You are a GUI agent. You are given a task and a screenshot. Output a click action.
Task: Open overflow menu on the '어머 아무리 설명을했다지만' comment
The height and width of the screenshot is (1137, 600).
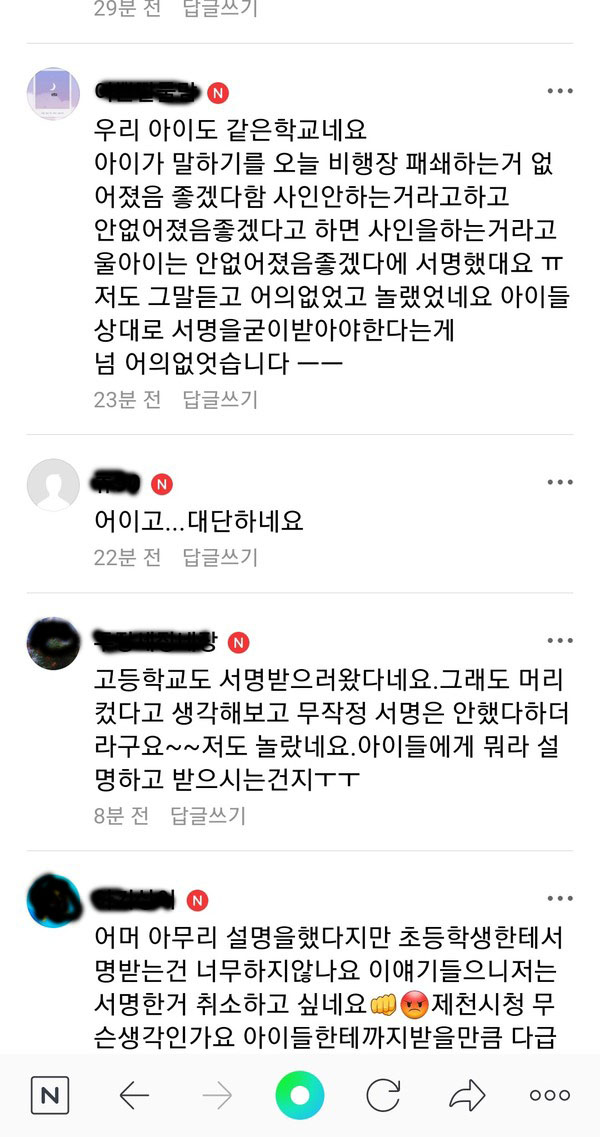559,898
